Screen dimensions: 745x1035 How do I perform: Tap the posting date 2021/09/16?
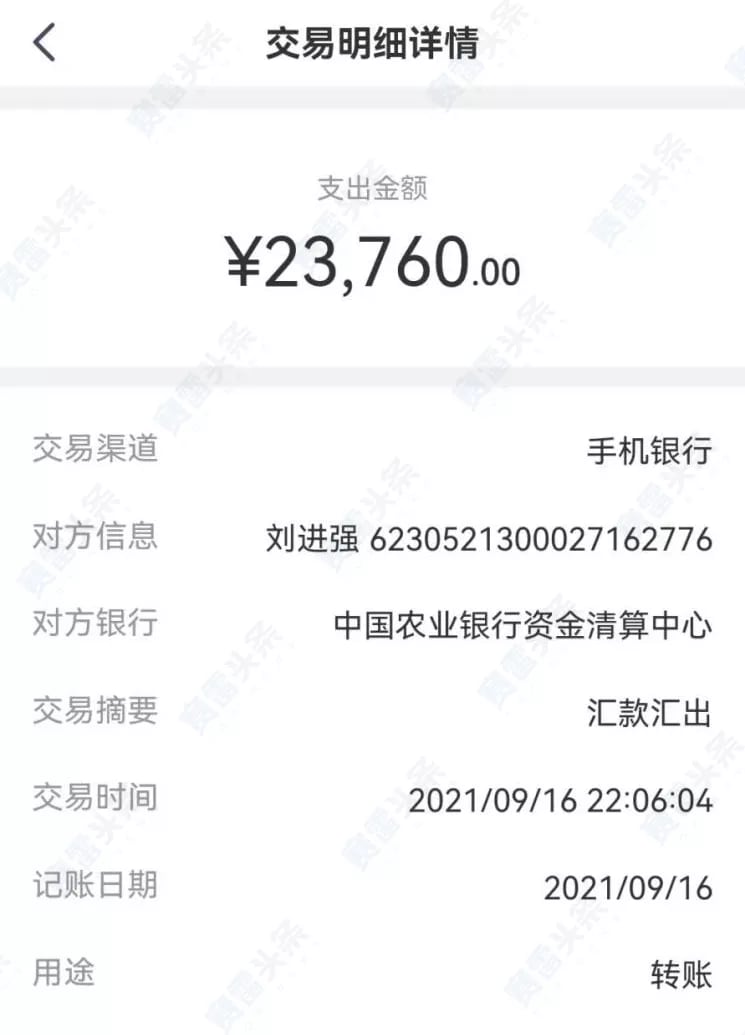(x=632, y=885)
